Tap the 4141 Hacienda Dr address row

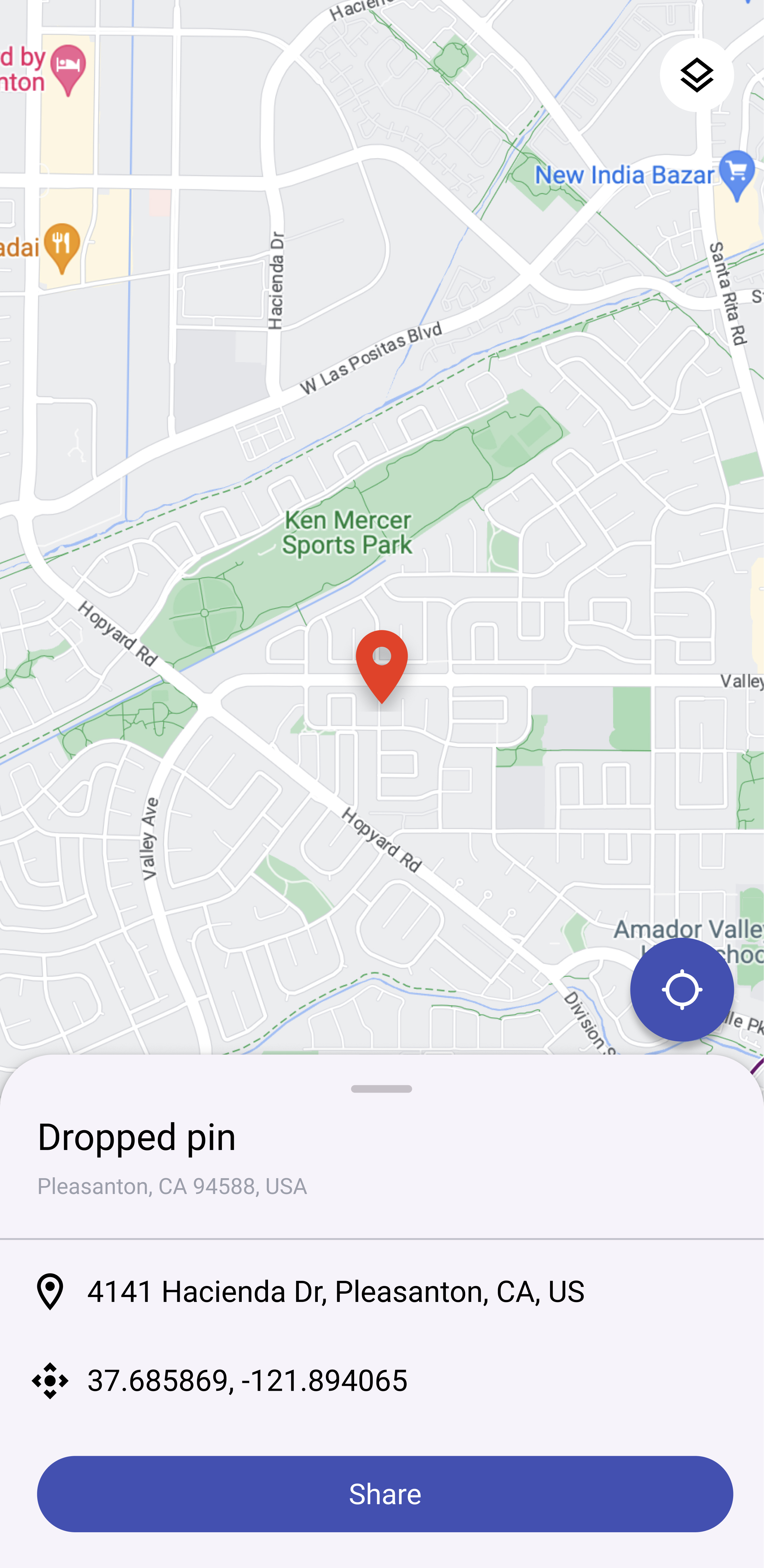[336, 1292]
